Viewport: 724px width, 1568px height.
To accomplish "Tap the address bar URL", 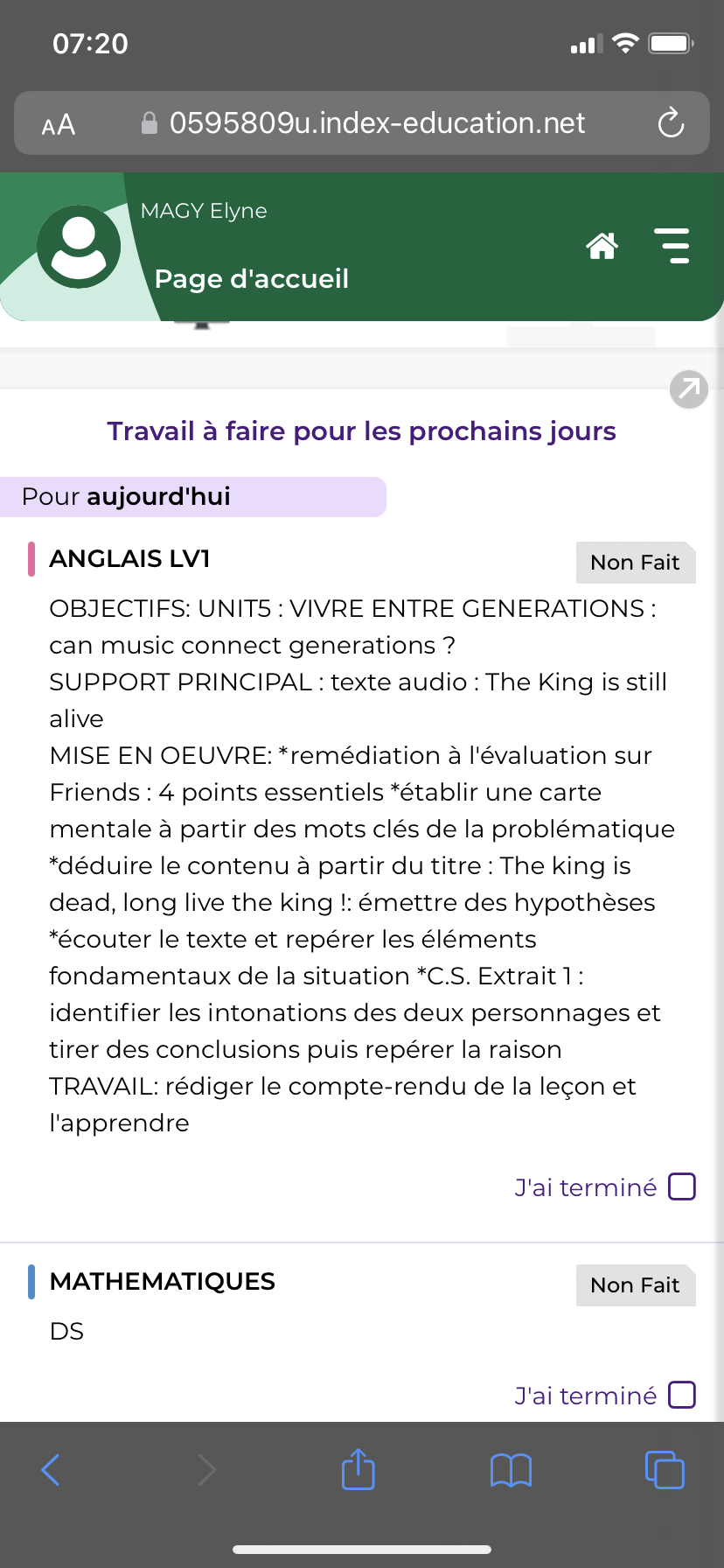I will [376, 123].
